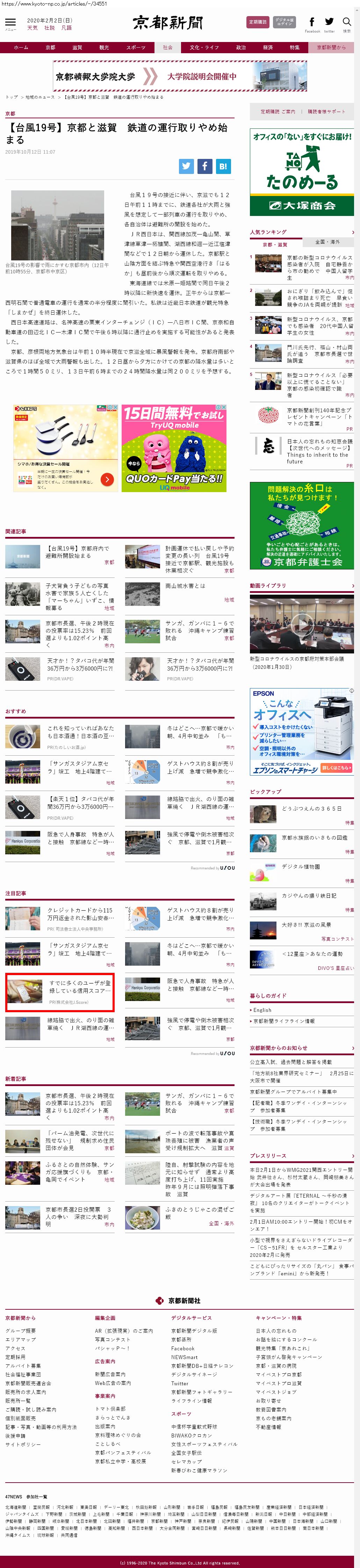This screenshot has width=360, height=1568.
Task: Open the hamburger menu
Action: pyautogui.click(x=10, y=23)
